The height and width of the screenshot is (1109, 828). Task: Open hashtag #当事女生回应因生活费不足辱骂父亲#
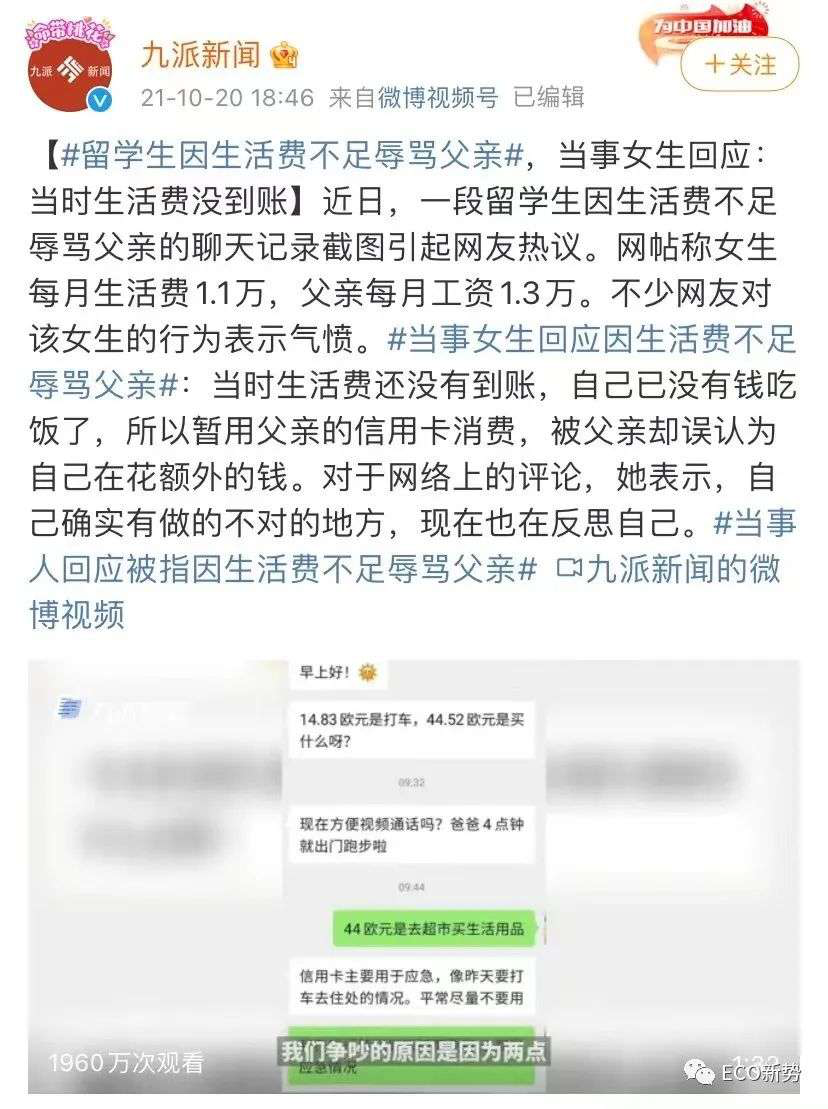(590, 340)
